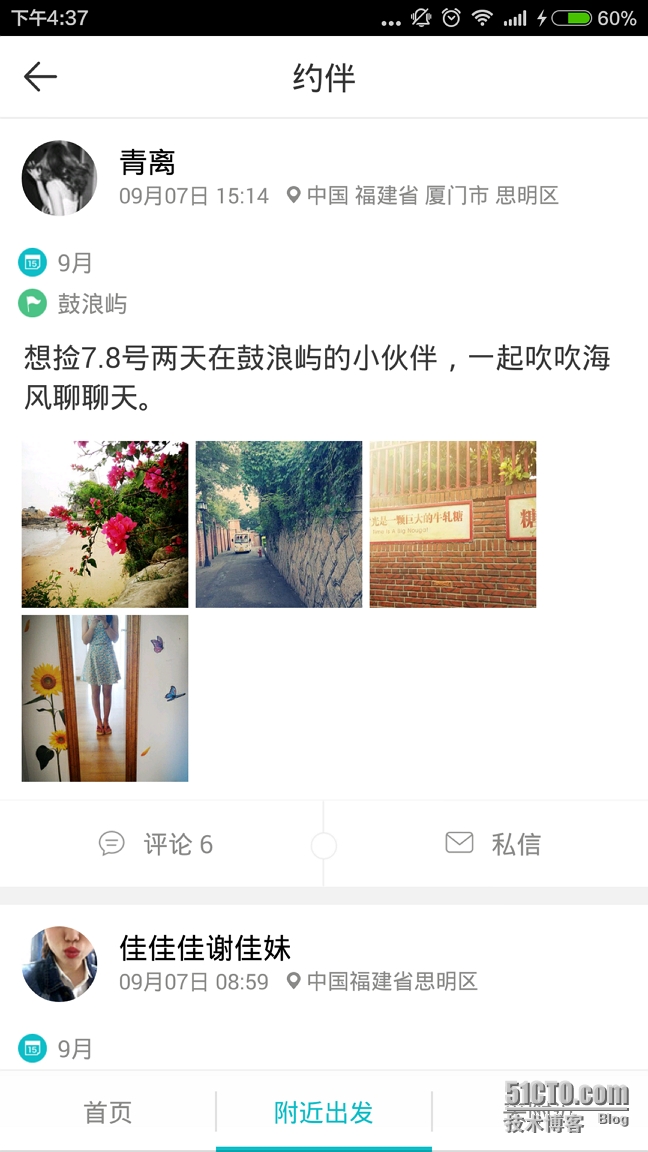Enlarge the red brick wall photo
Screen dimensions: 648x1152
[453, 524]
